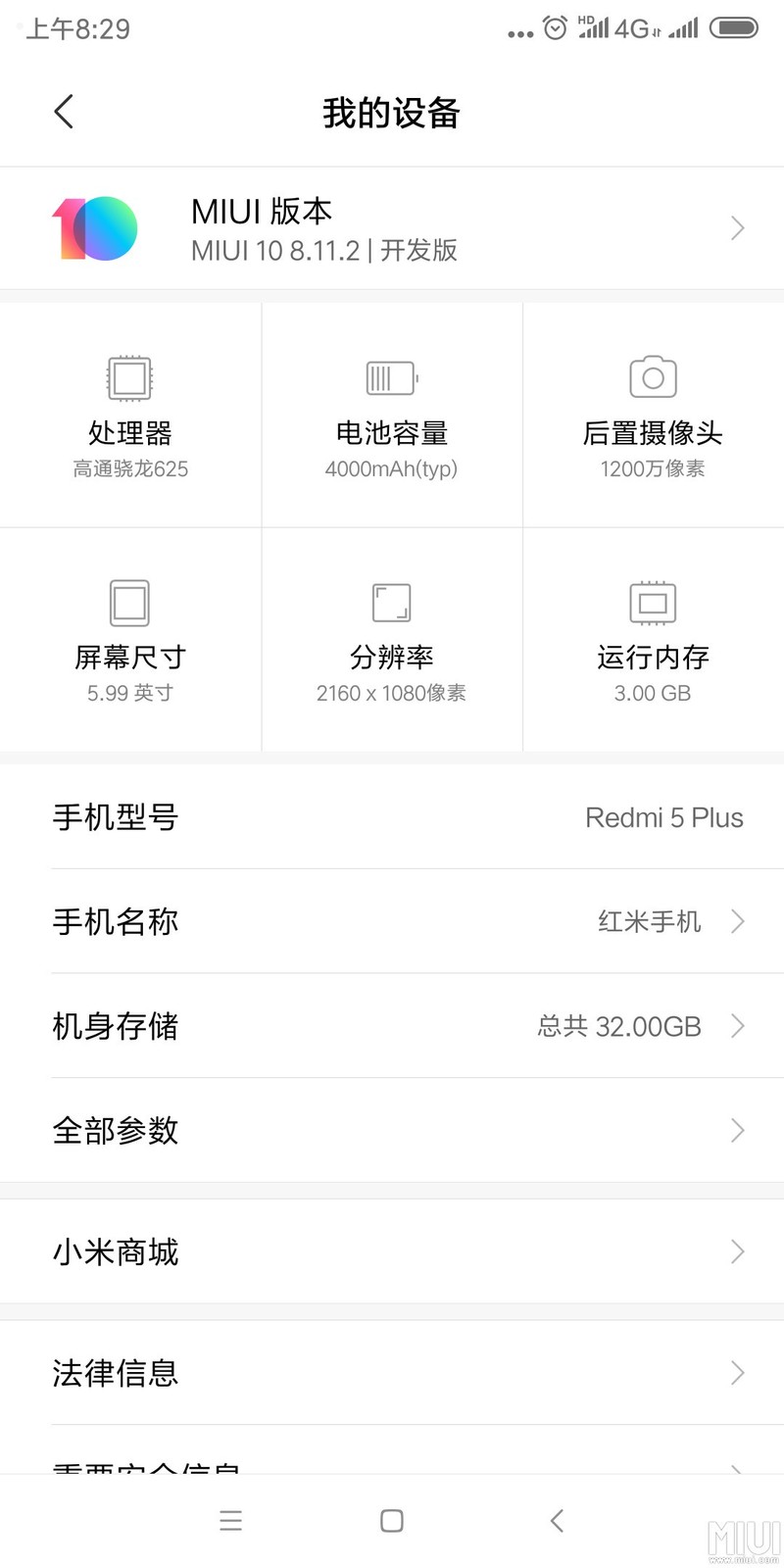Expand 机身存储 storage details
The width and height of the screenshot is (784, 1568).
738,1026
